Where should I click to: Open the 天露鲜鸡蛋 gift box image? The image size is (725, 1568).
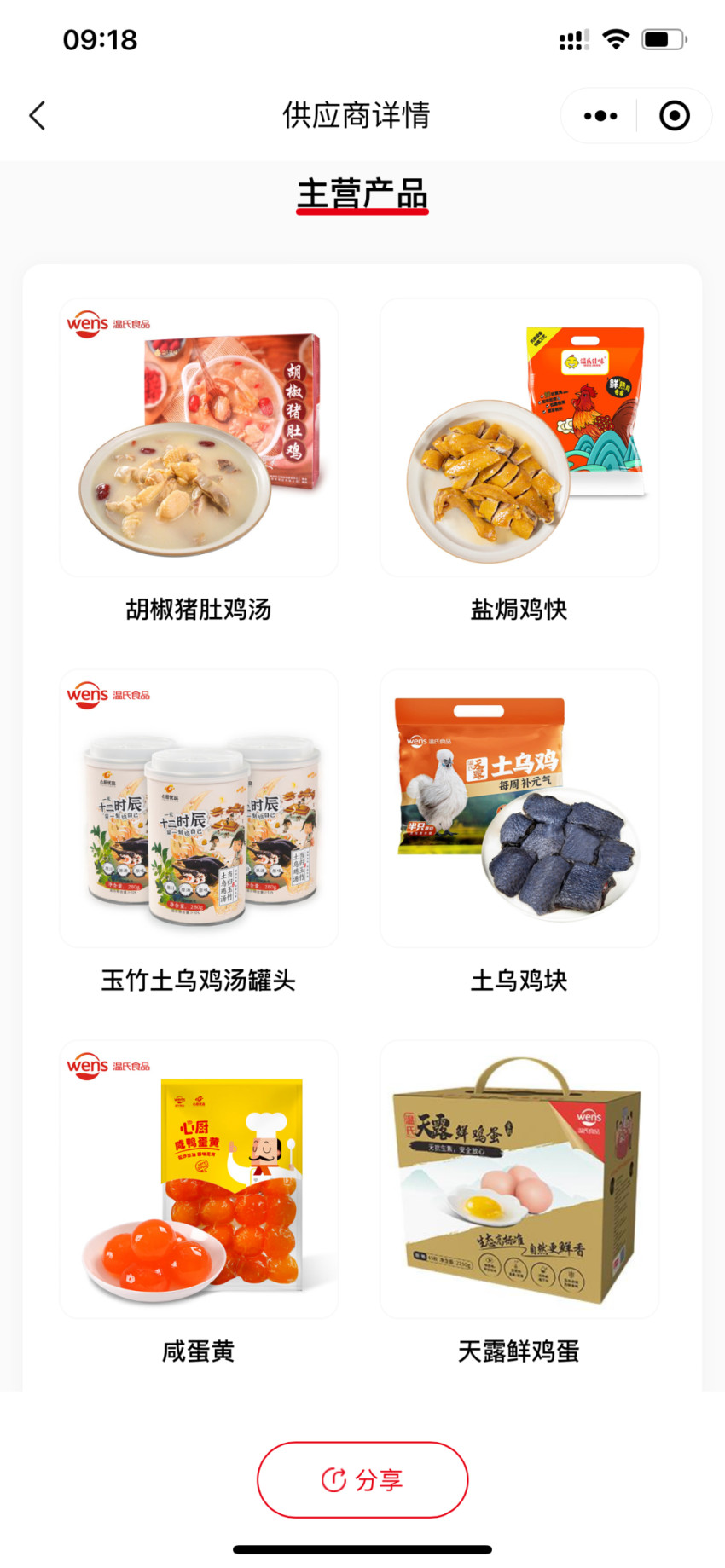[x=519, y=1177]
